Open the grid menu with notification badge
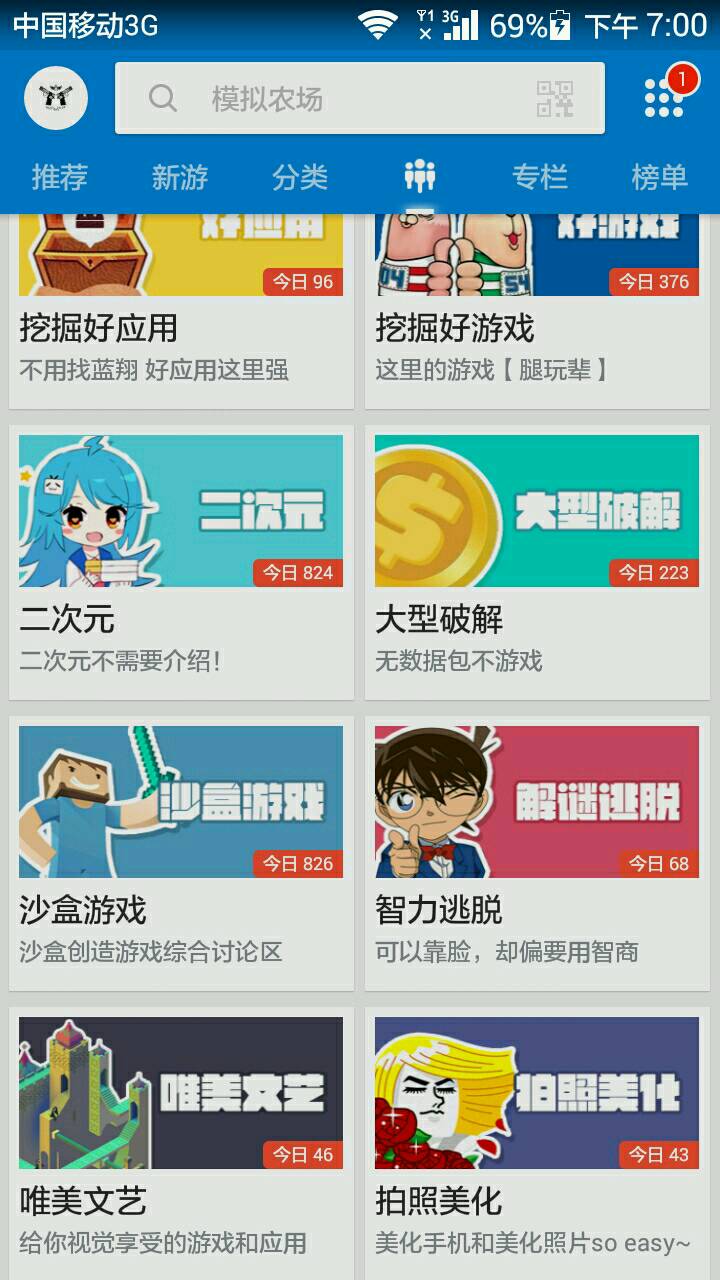 click(664, 97)
